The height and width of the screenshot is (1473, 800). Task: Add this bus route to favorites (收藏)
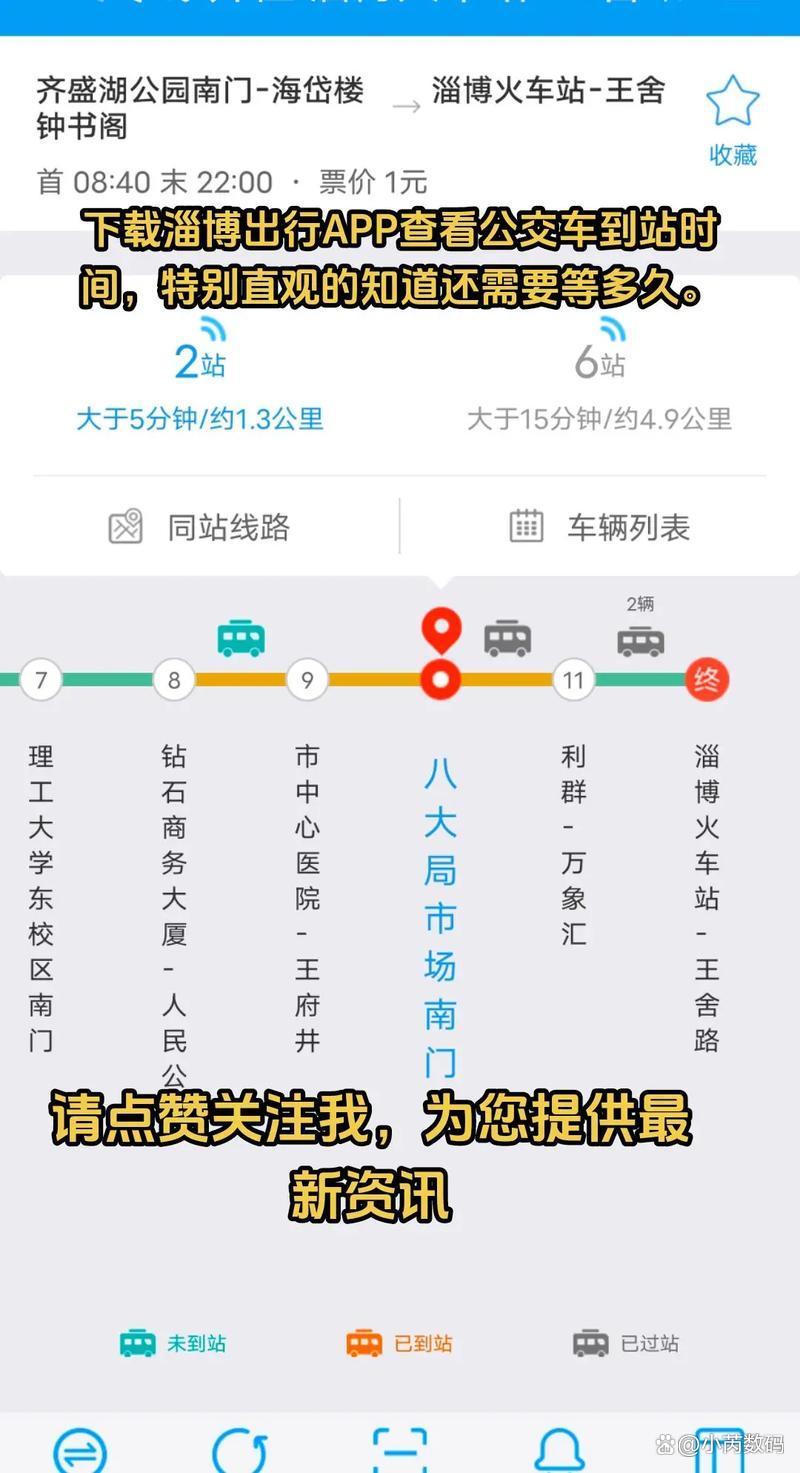click(x=733, y=120)
